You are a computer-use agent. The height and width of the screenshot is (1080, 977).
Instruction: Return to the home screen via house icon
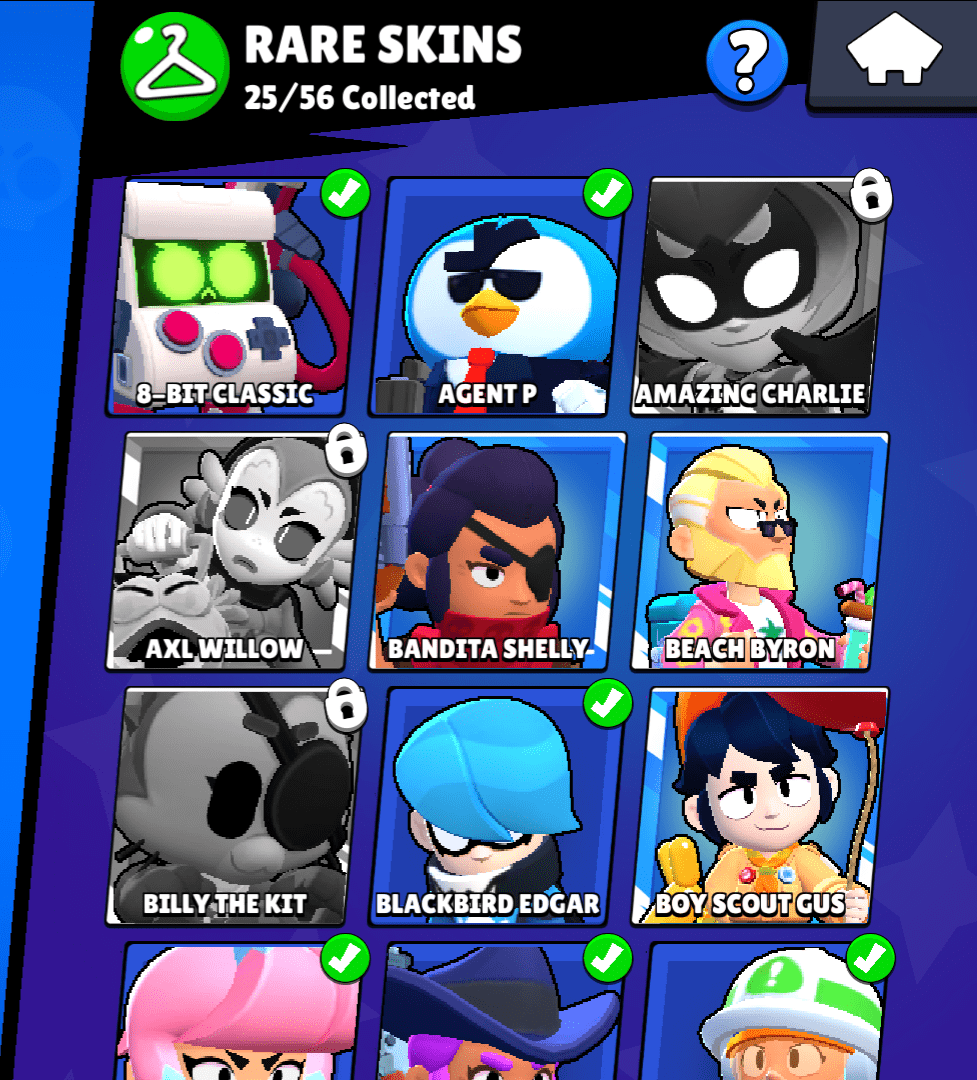893,52
